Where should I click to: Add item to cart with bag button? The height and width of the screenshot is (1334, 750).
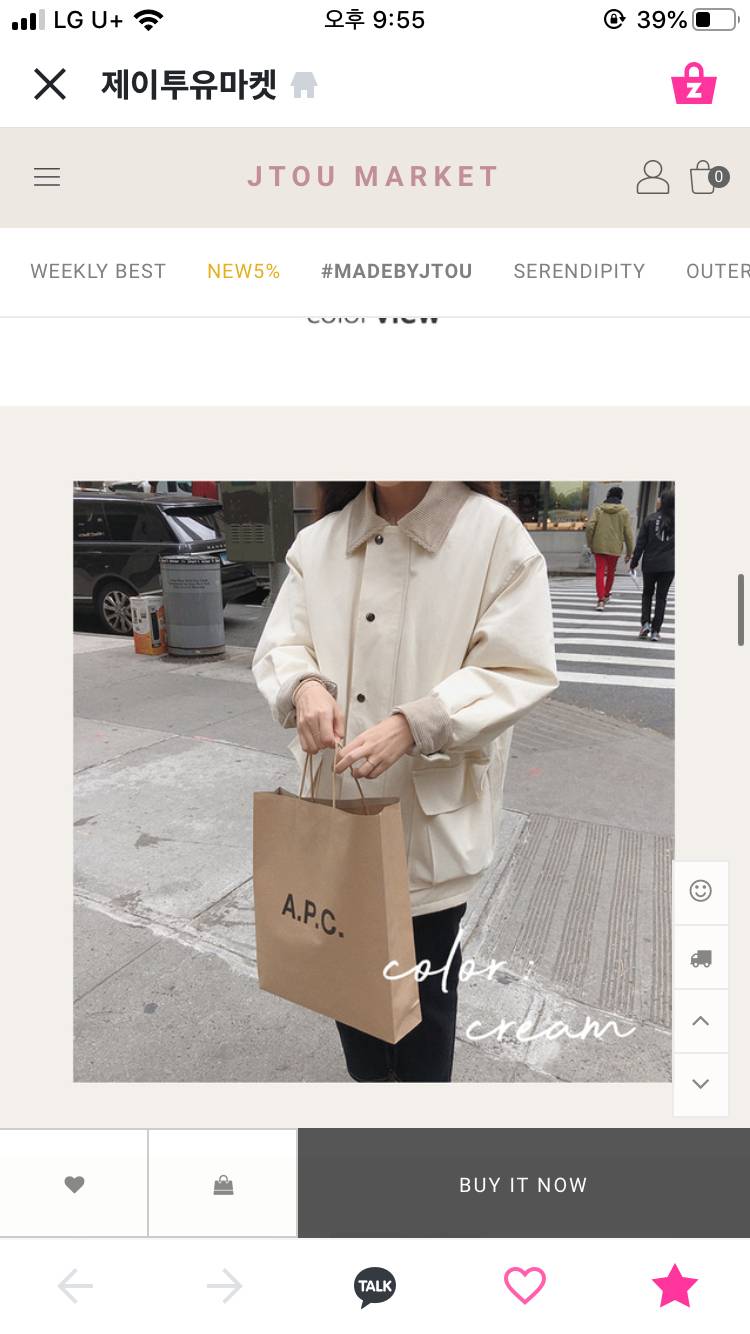coord(223,1185)
